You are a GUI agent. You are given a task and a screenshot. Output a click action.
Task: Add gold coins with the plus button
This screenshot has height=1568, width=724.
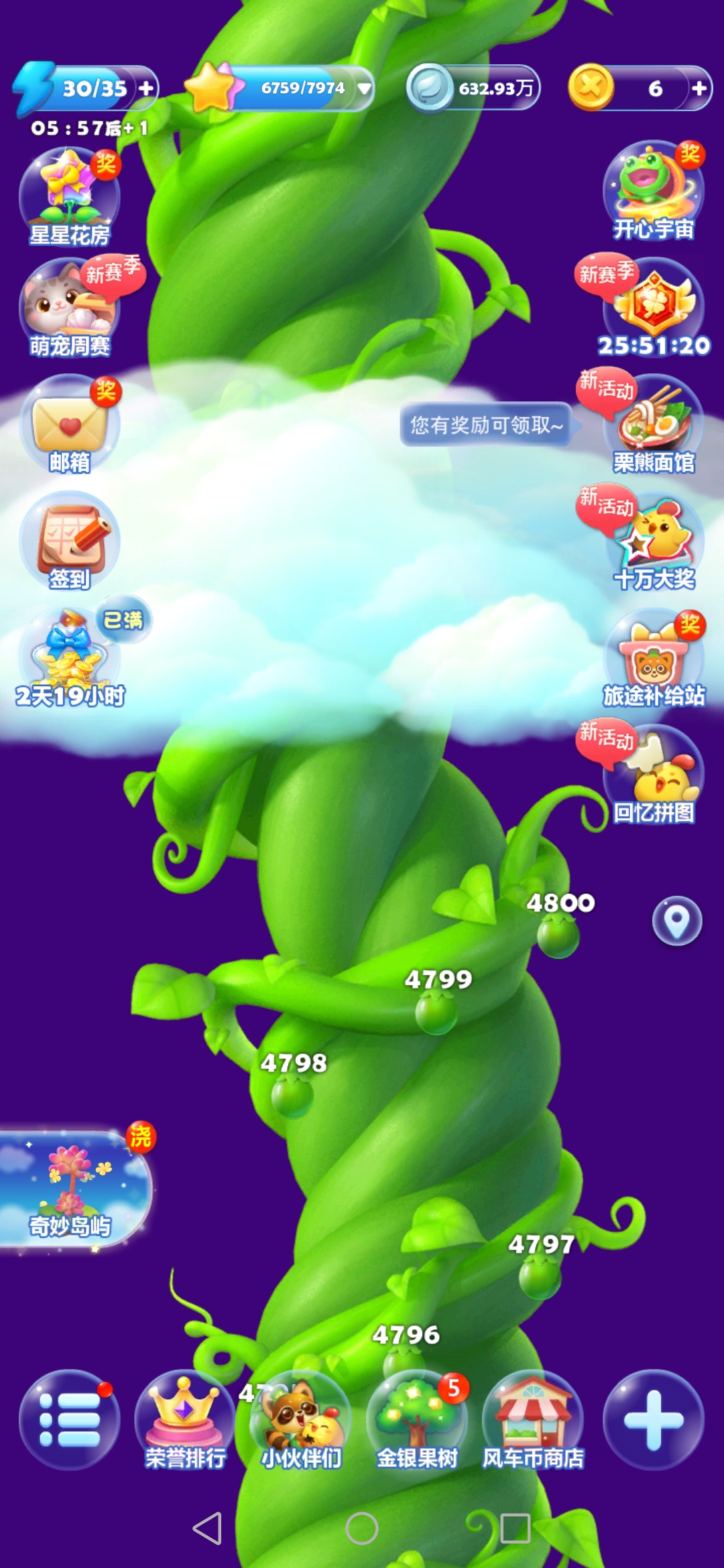point(699,88)
